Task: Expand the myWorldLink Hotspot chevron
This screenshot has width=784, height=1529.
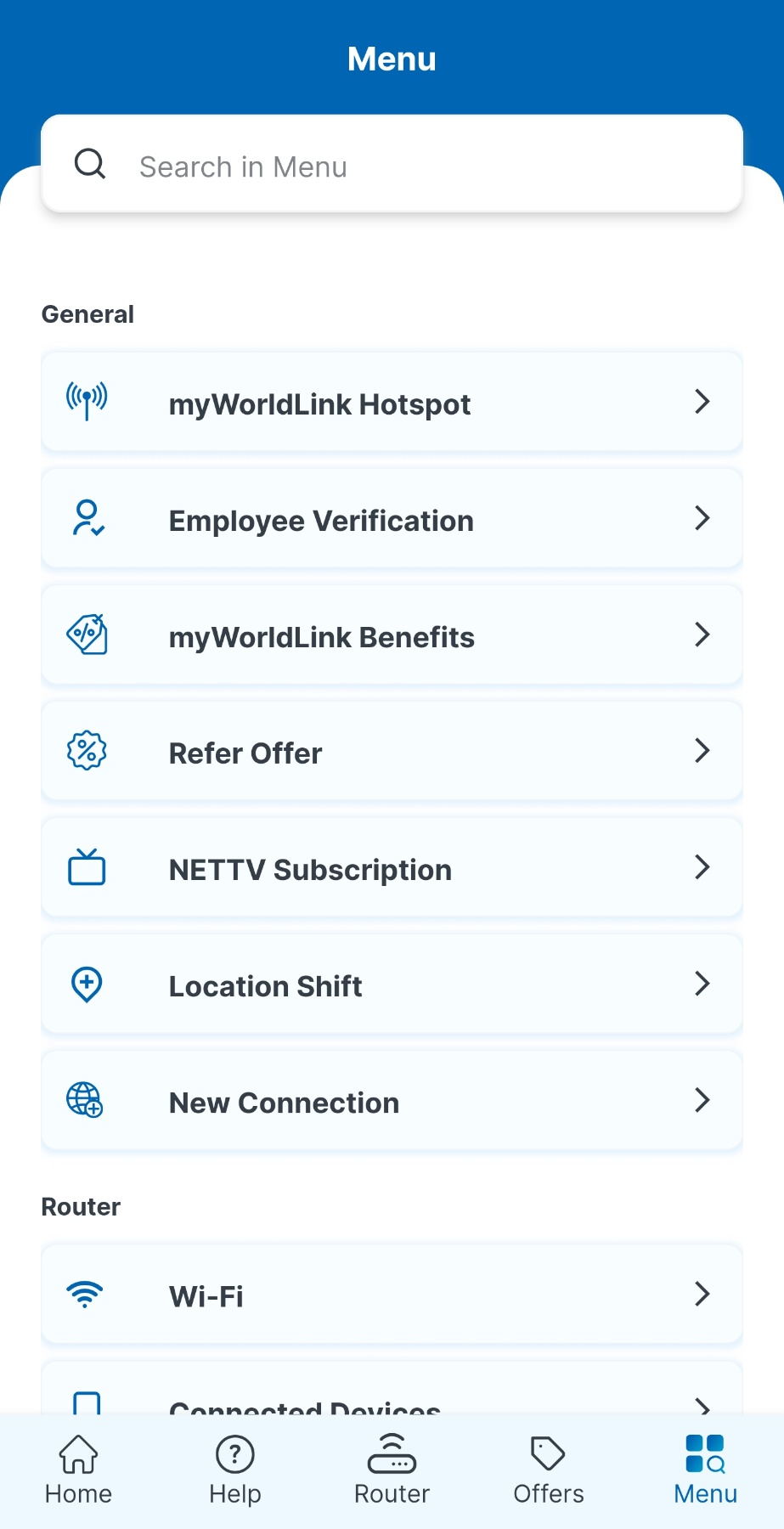Action: coord(702,403)
